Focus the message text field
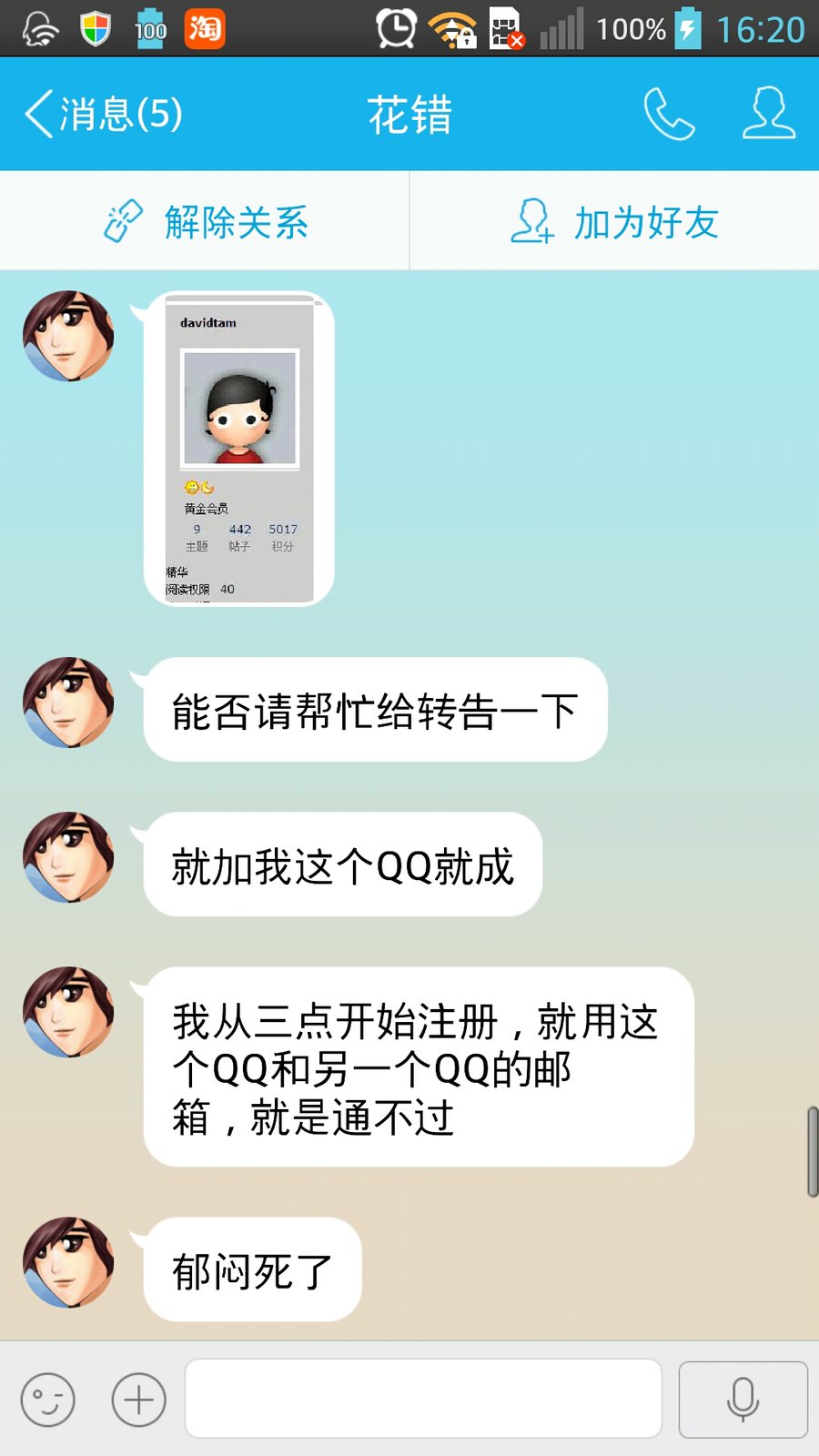819x1456 pixels. (423, 1400)
